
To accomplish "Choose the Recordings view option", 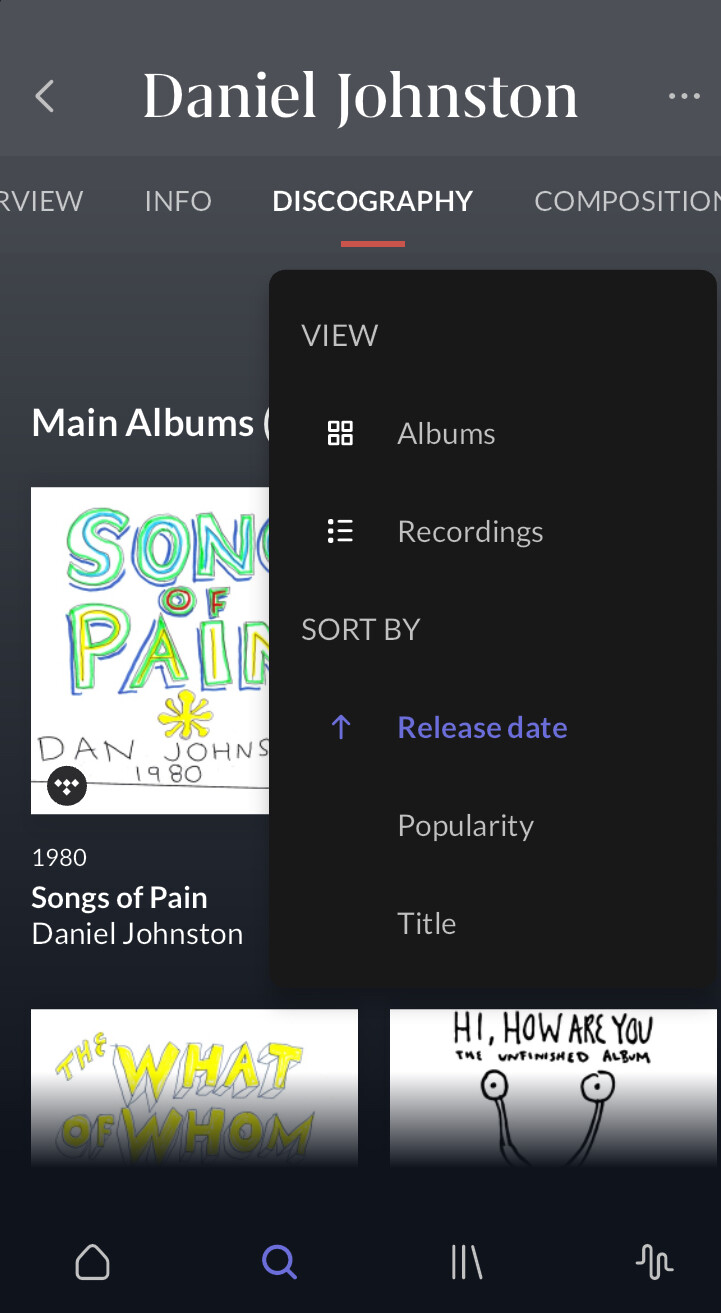I will (470, 532).
